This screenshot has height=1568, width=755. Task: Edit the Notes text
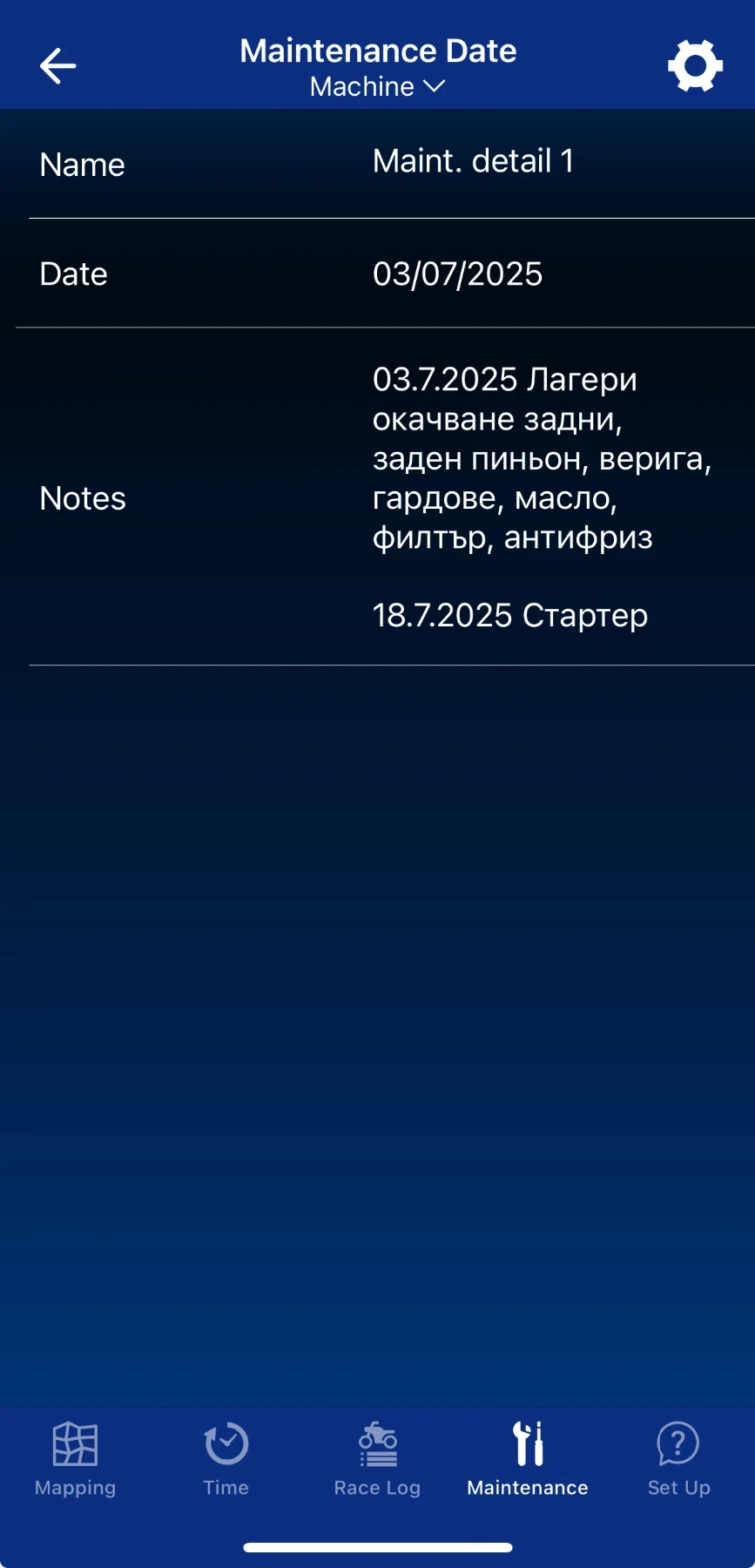click(x=540, y=497)
